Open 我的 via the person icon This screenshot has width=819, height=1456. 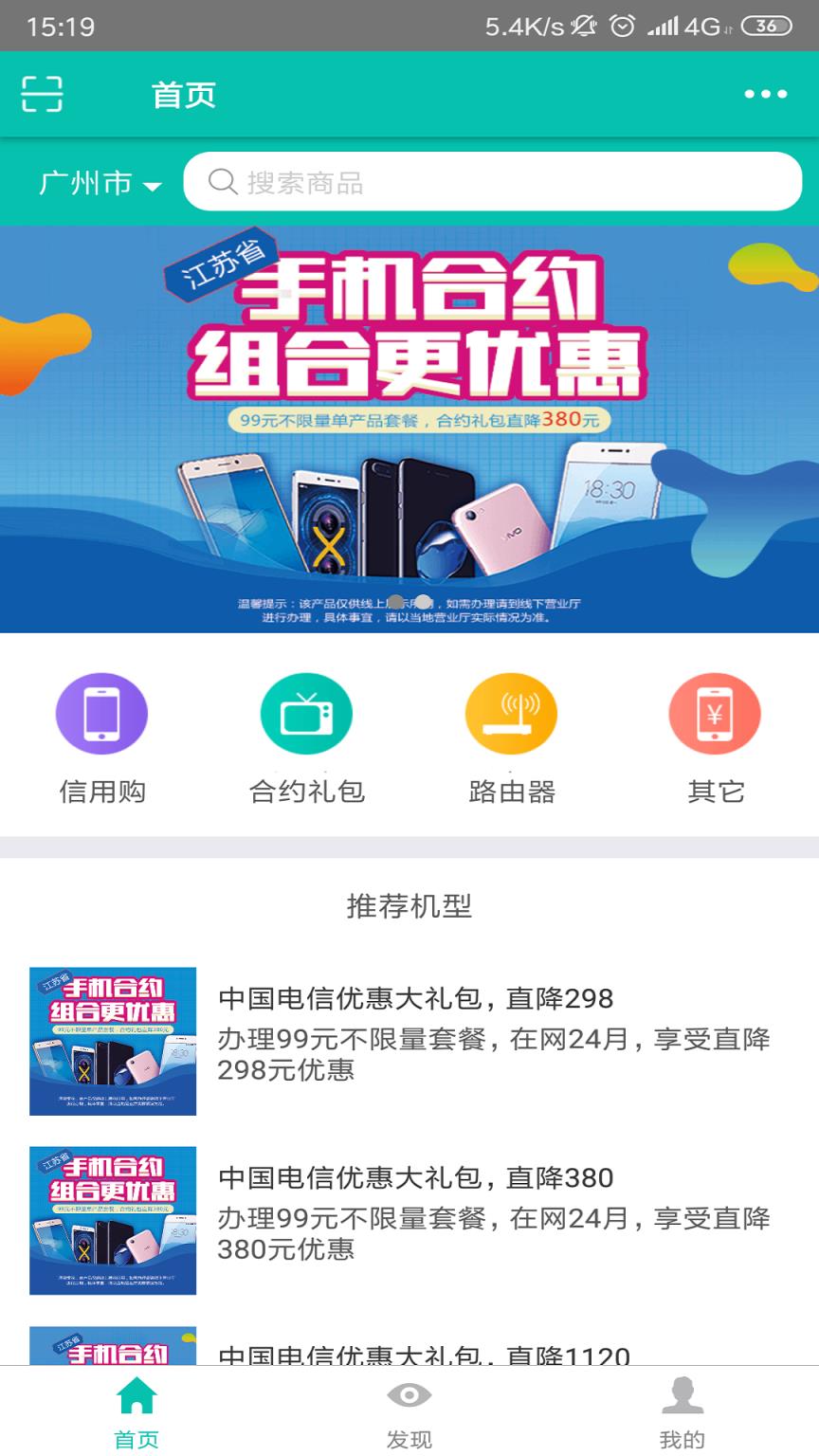682,1395
